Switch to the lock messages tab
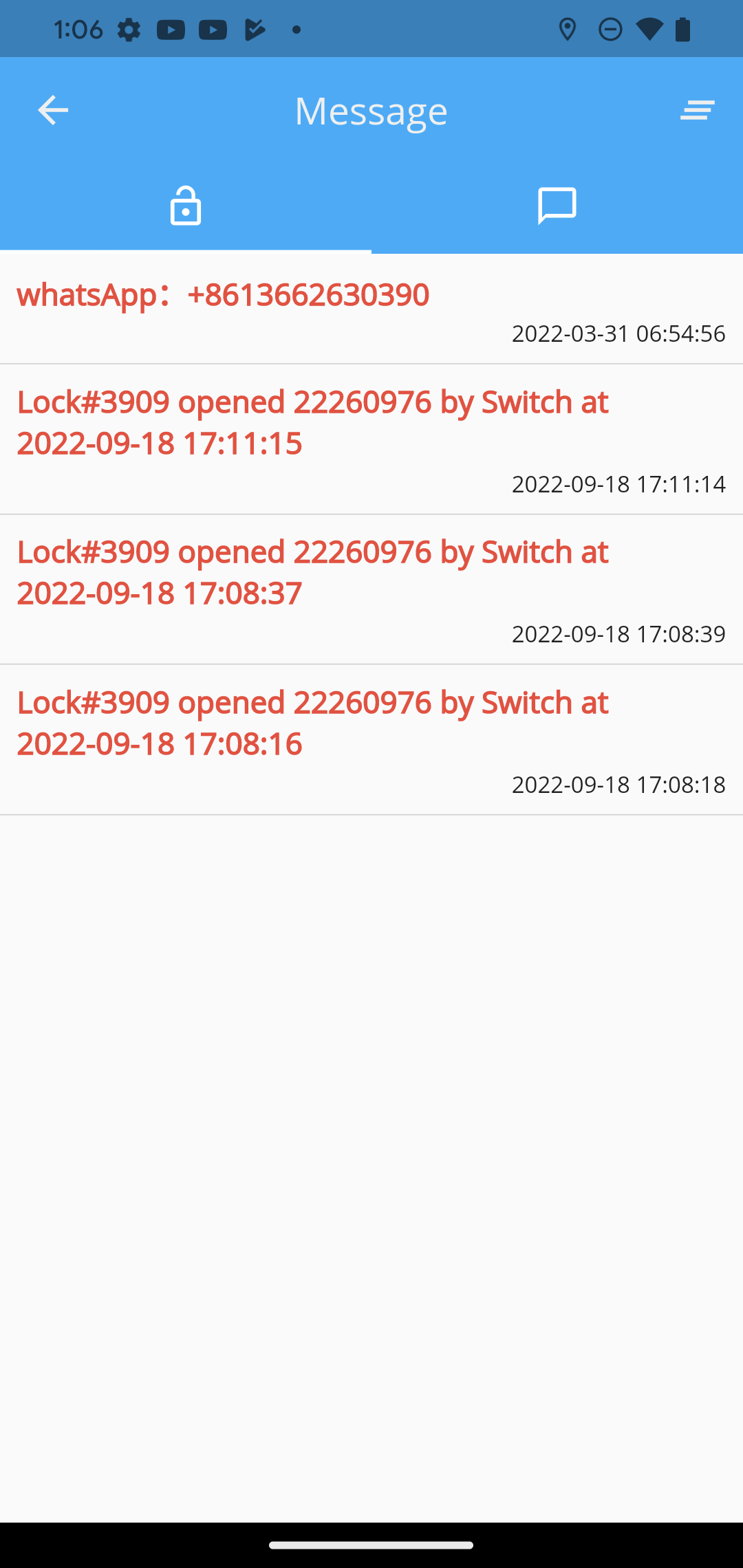Image resolution: width=743 pixels, height=1568 pixels. (x=186, y=206)
